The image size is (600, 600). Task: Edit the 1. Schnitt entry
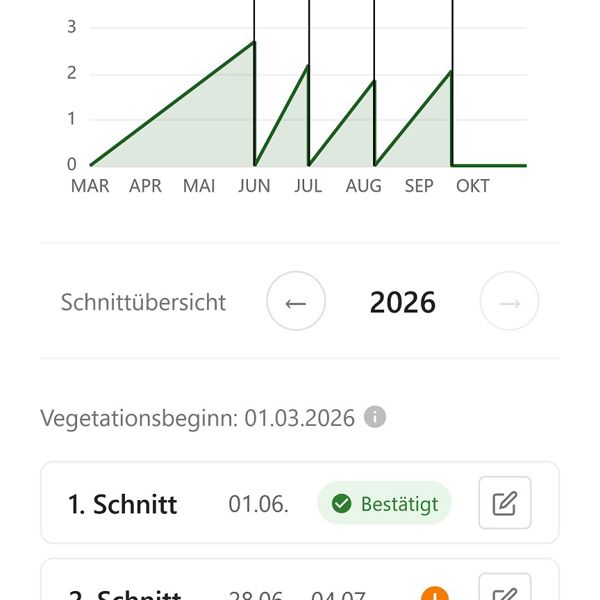click(505, 503)
